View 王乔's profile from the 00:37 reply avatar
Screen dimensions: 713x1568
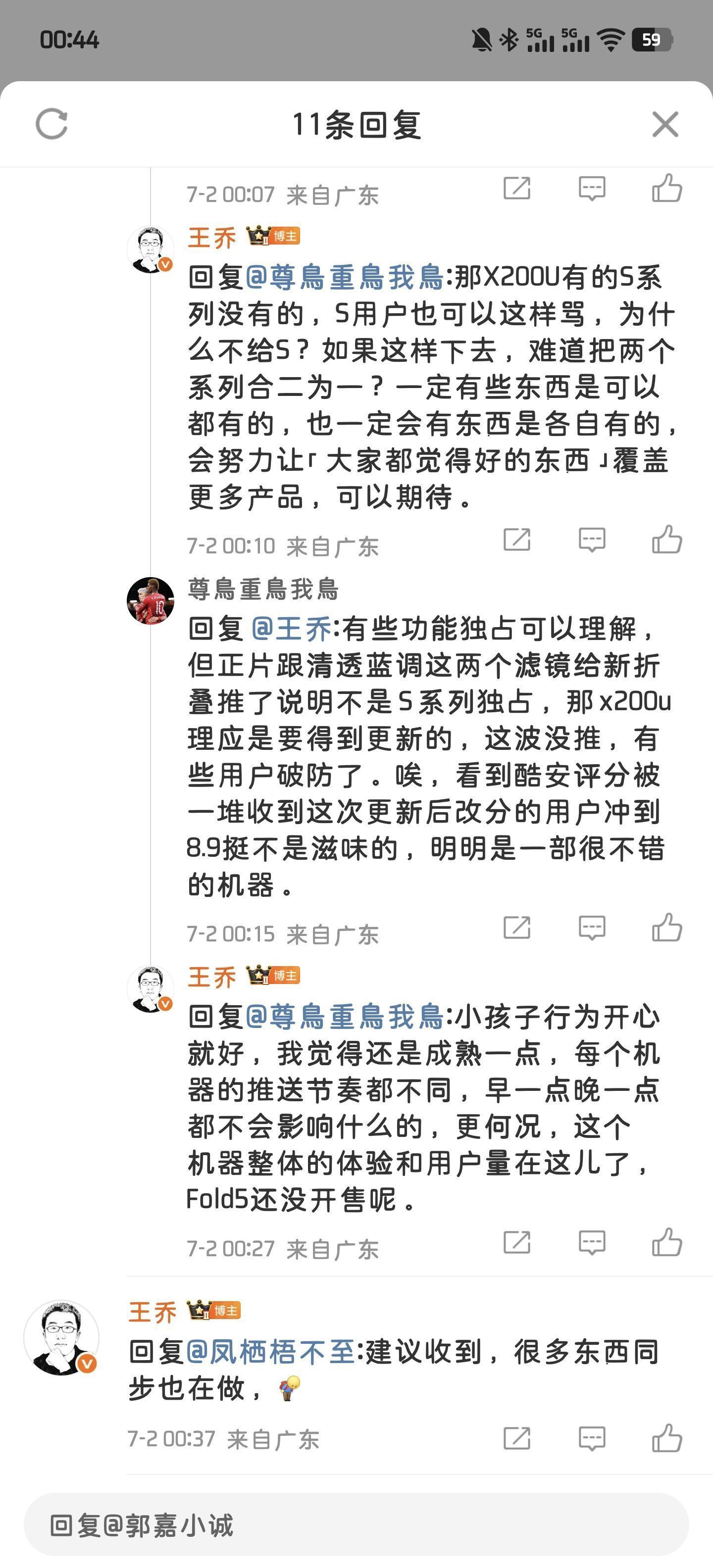61,1338
